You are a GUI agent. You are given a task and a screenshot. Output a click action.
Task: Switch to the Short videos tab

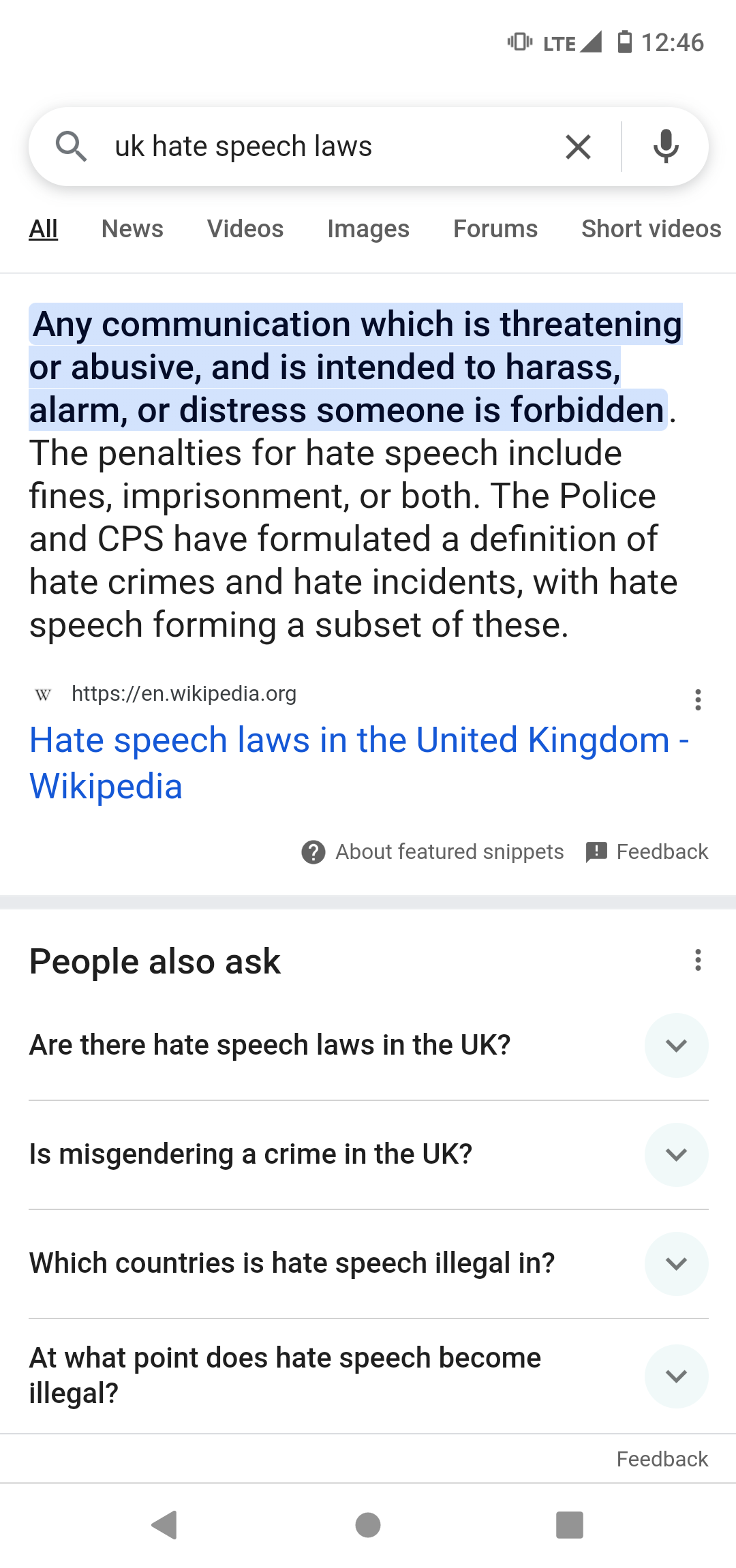pyautogui.click(x=651, y=228)
